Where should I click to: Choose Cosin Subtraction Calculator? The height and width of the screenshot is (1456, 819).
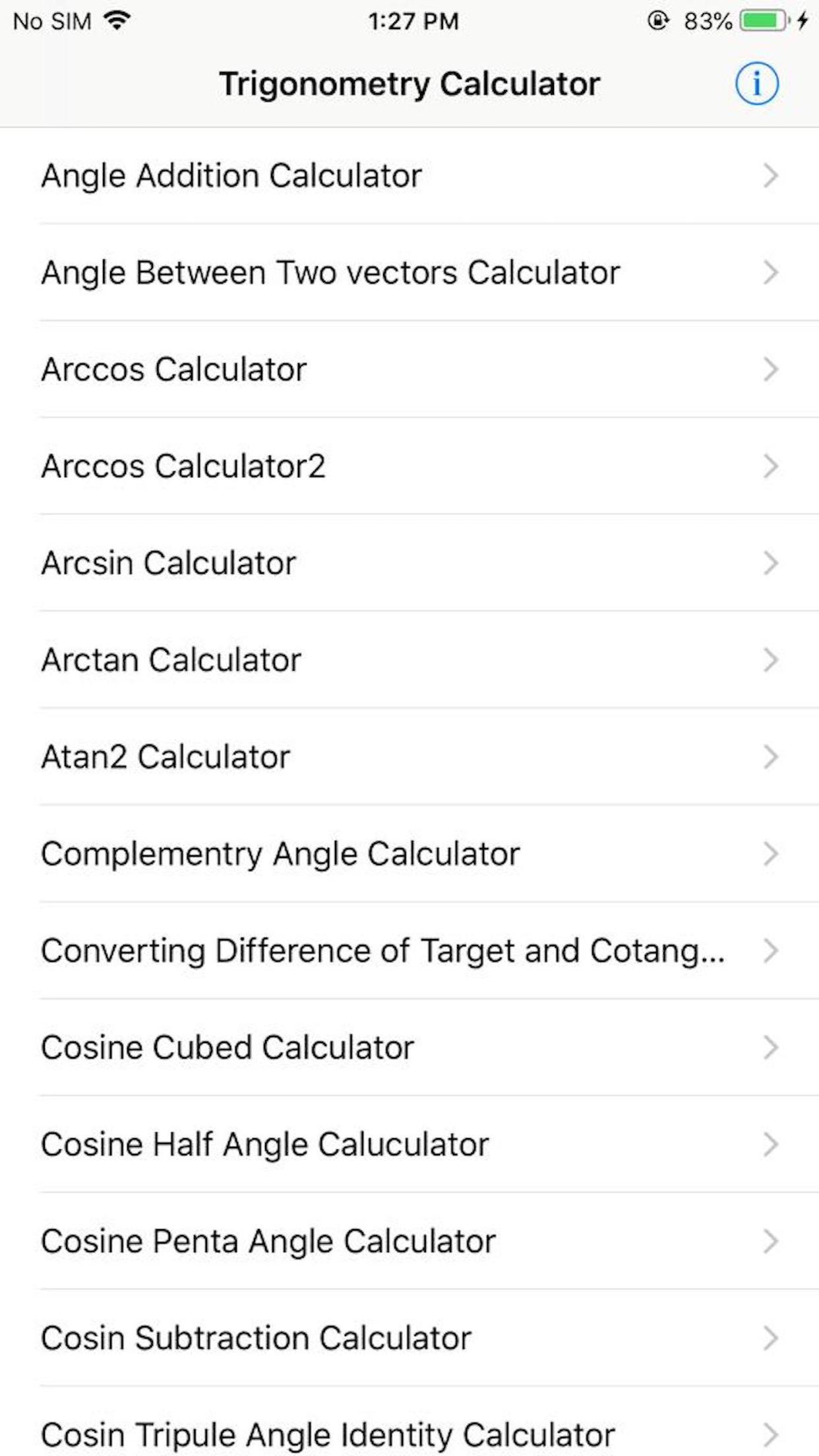[x=409, y=1339]
